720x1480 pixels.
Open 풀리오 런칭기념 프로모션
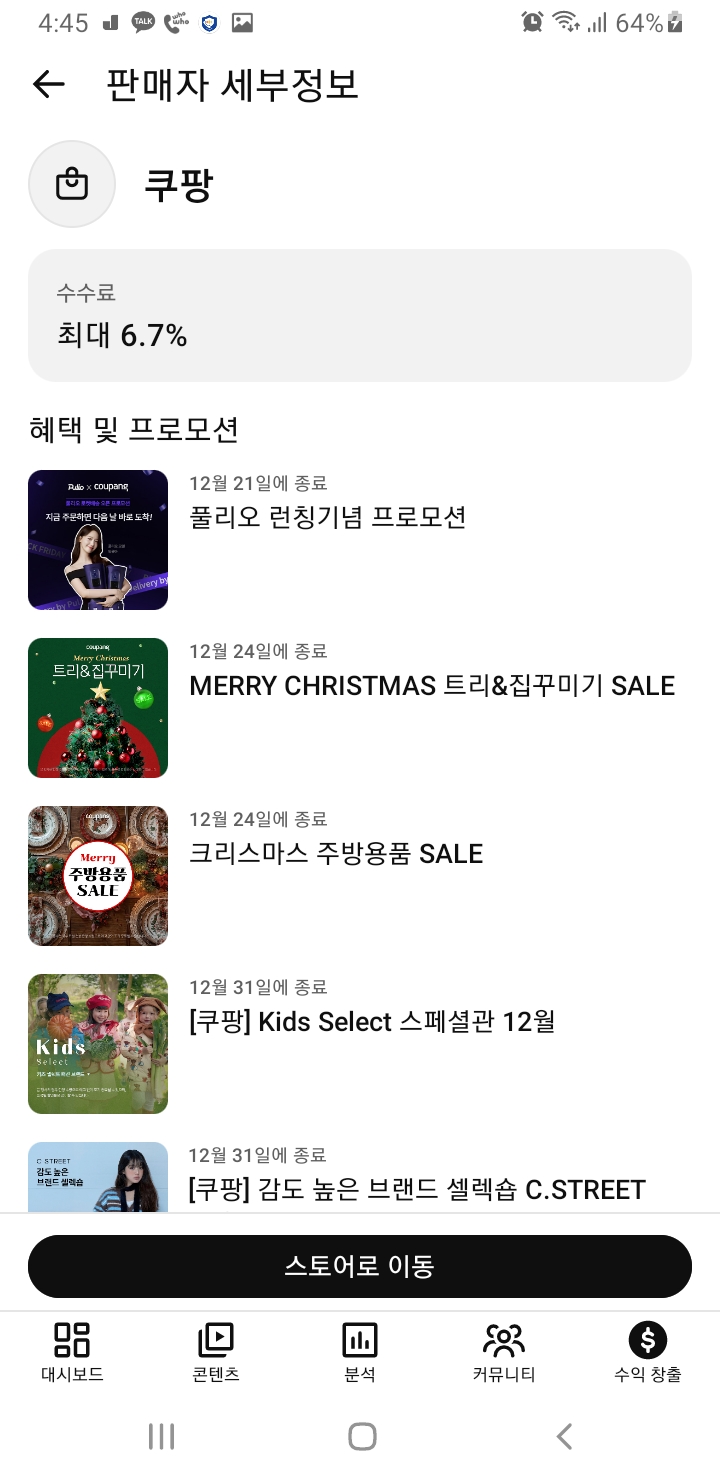327,517
